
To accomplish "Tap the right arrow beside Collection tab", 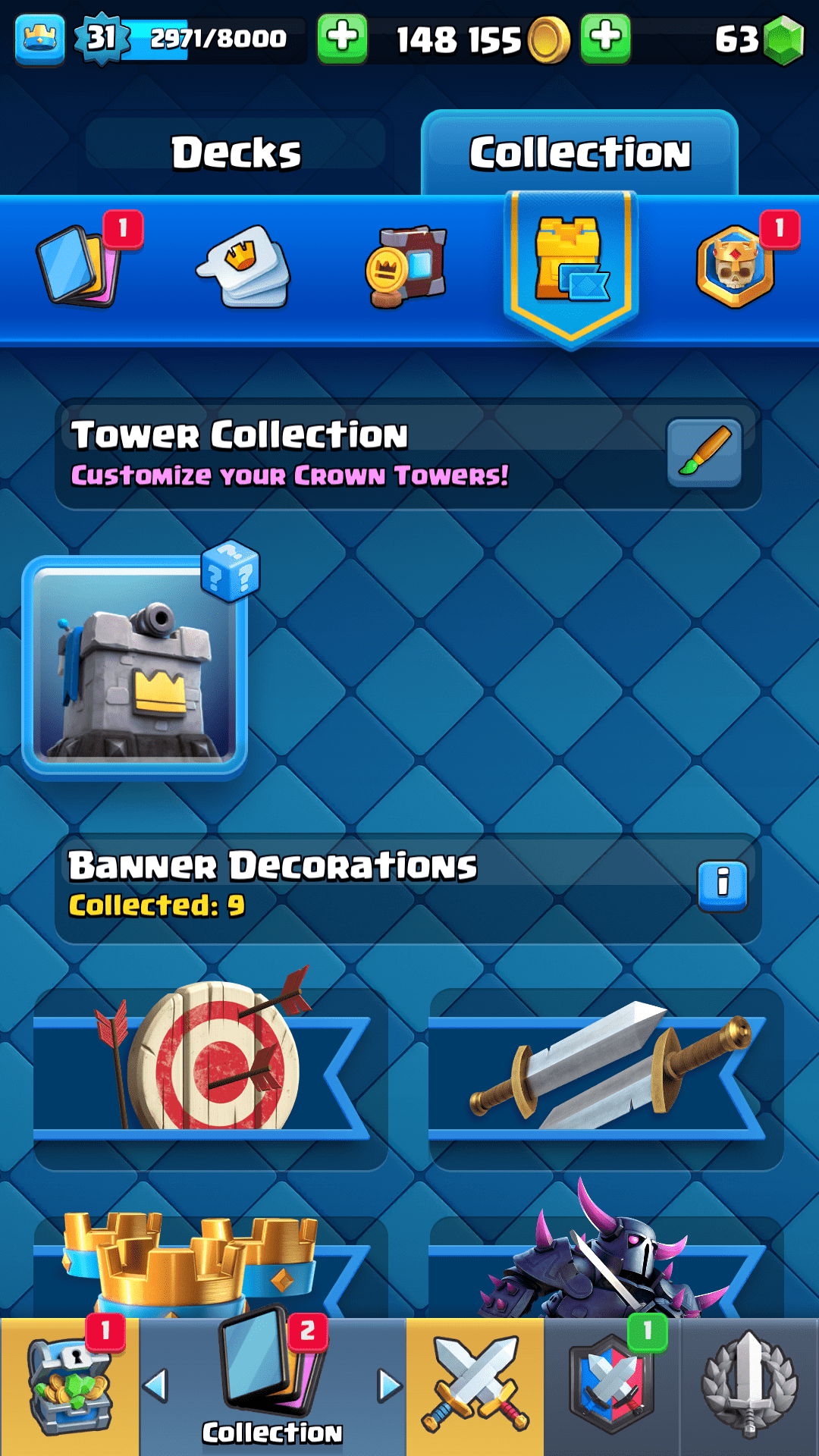I will 390,1386.
